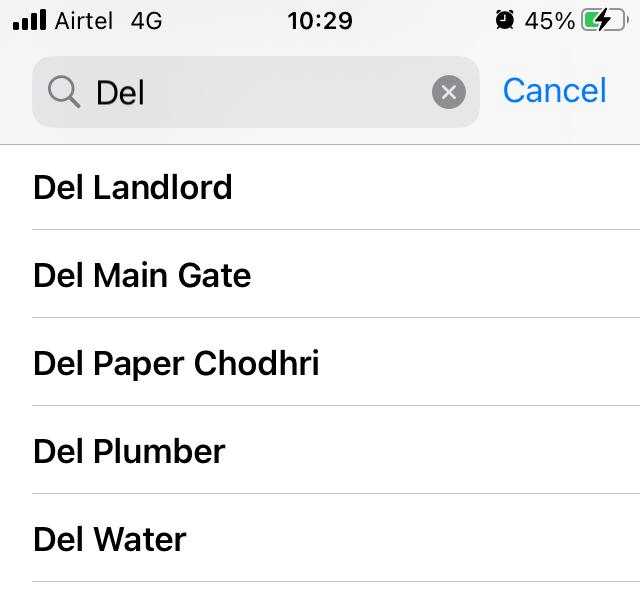This screenshot has width=640, height=597.
Task: Tap the search field containing Del
Action: click(x=250, y=92)
